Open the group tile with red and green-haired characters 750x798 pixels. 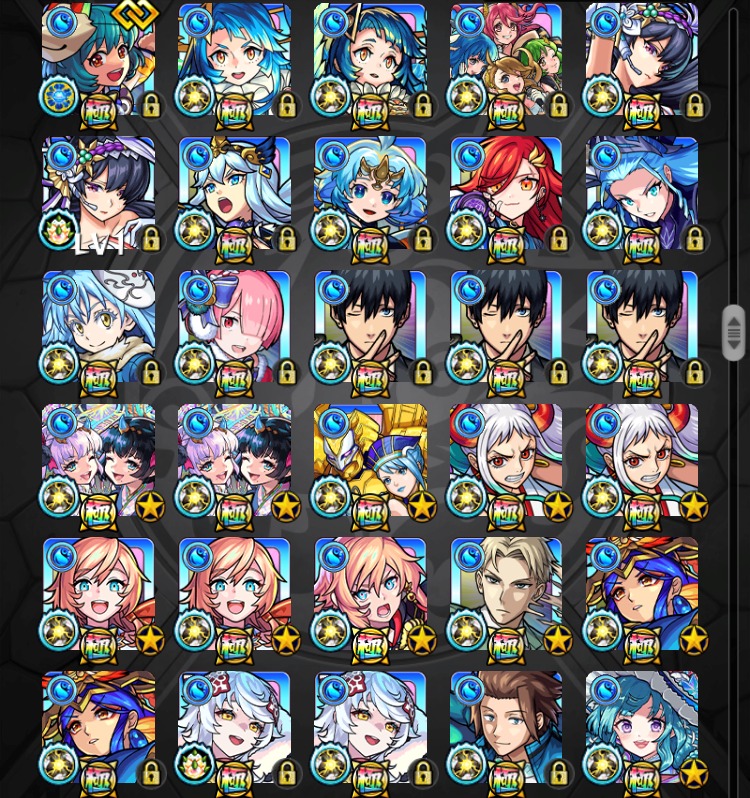[506, 60]
